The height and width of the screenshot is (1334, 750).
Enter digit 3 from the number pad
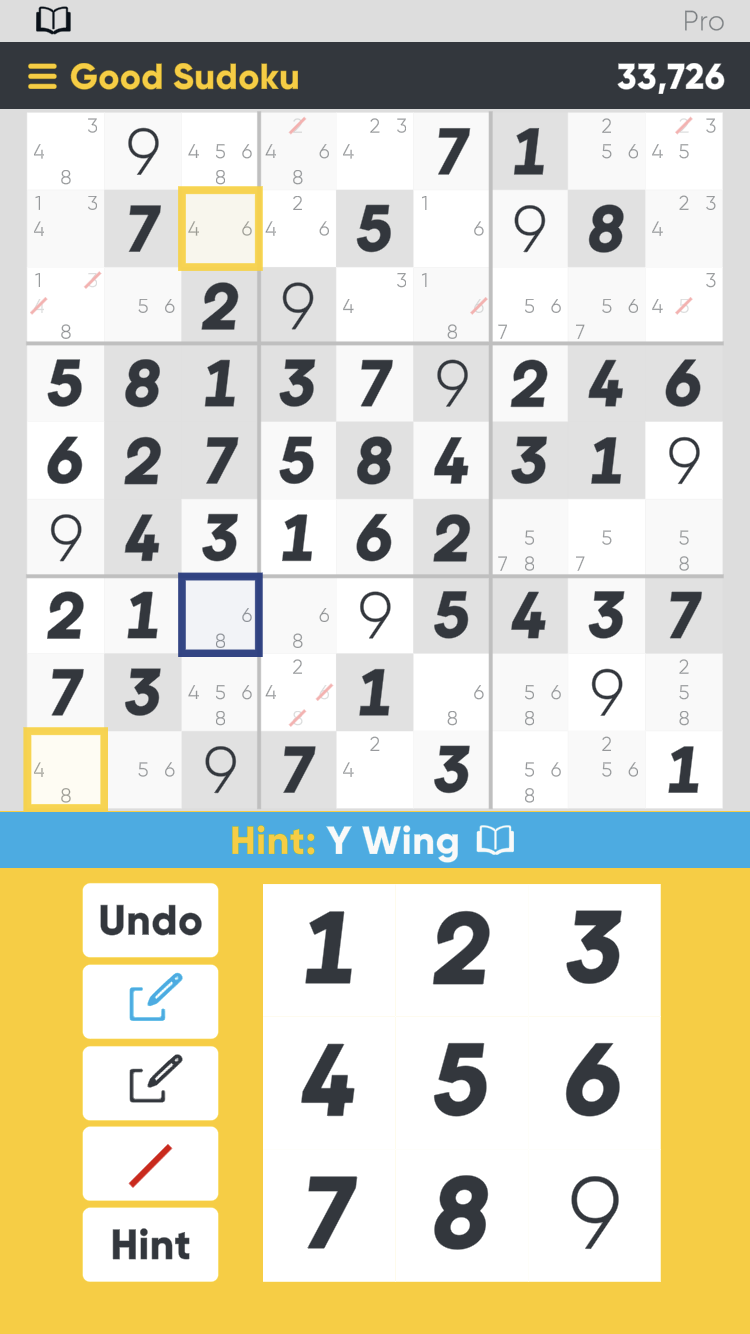594,949
